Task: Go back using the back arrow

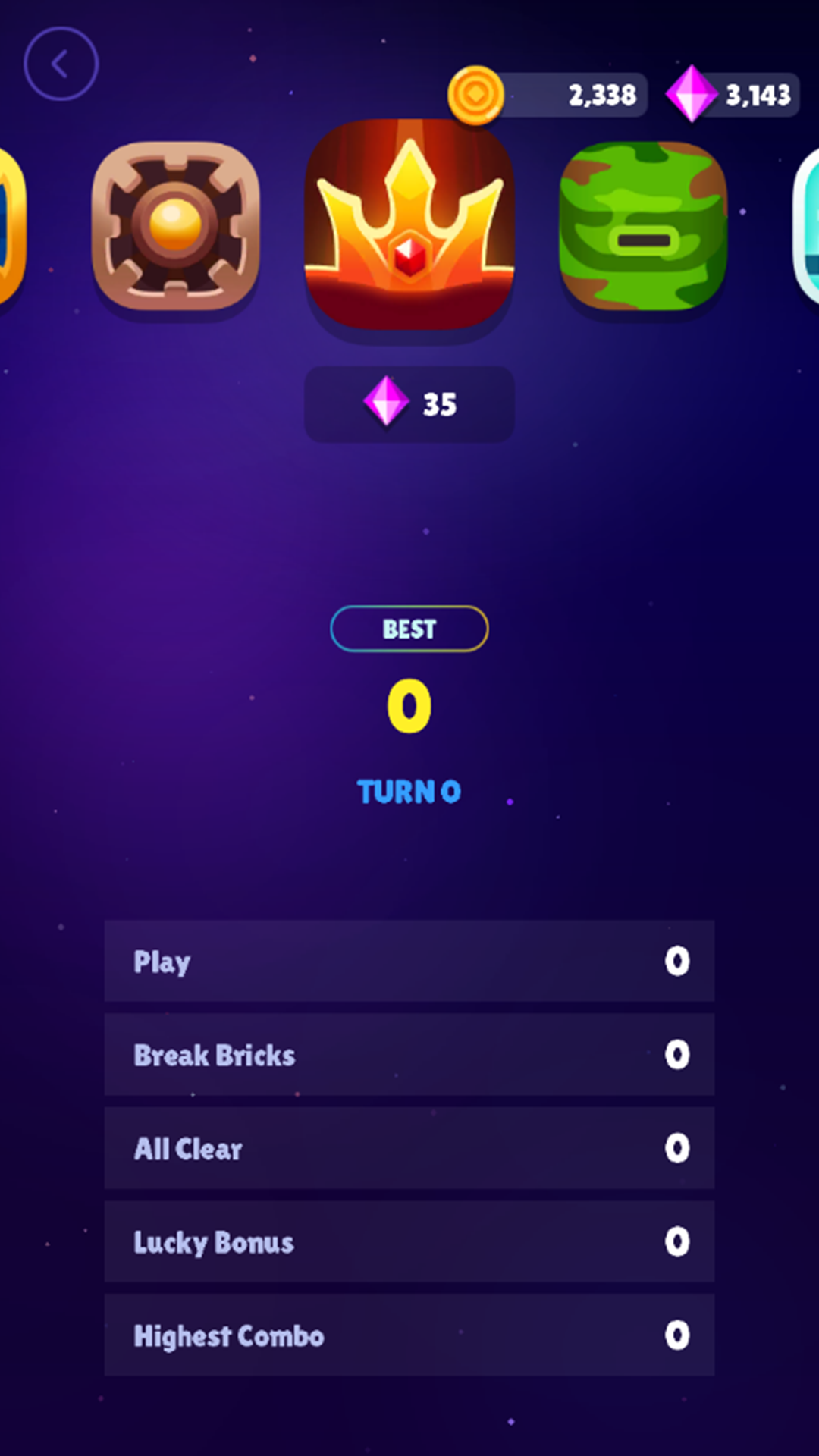Action: coord(61,62)
